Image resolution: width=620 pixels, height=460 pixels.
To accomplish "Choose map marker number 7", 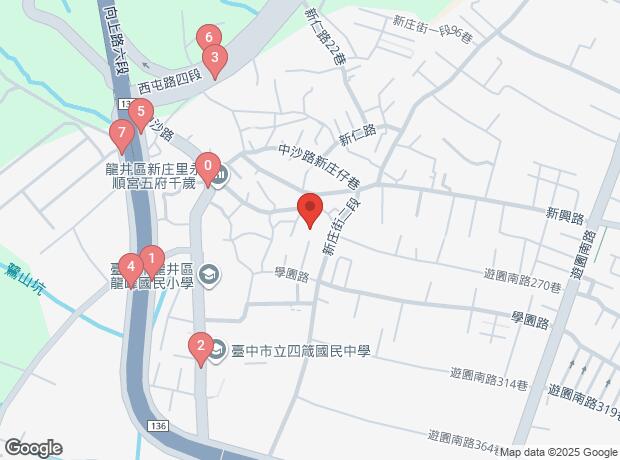I will tap(122, 133).
